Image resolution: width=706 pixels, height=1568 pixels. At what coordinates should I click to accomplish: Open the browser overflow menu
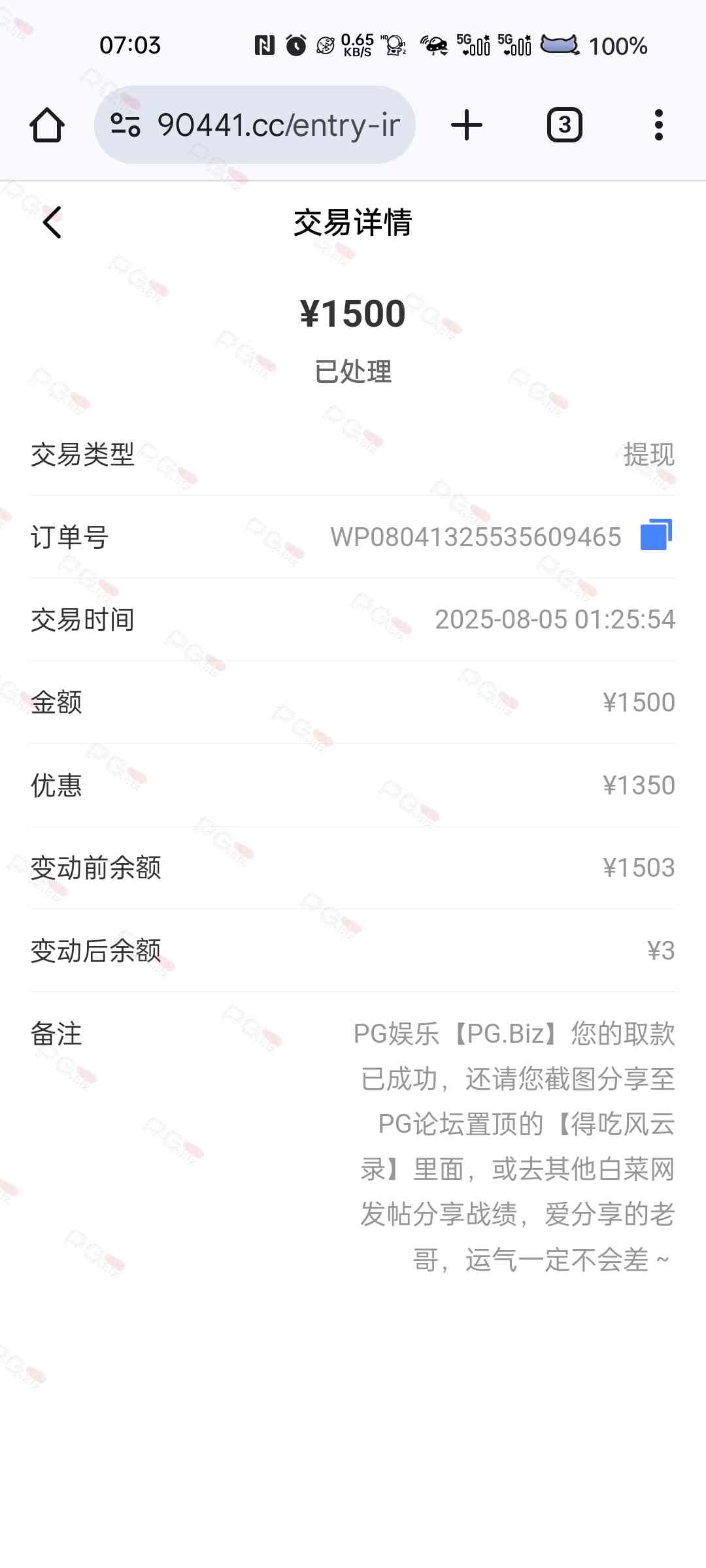(658, 125)
